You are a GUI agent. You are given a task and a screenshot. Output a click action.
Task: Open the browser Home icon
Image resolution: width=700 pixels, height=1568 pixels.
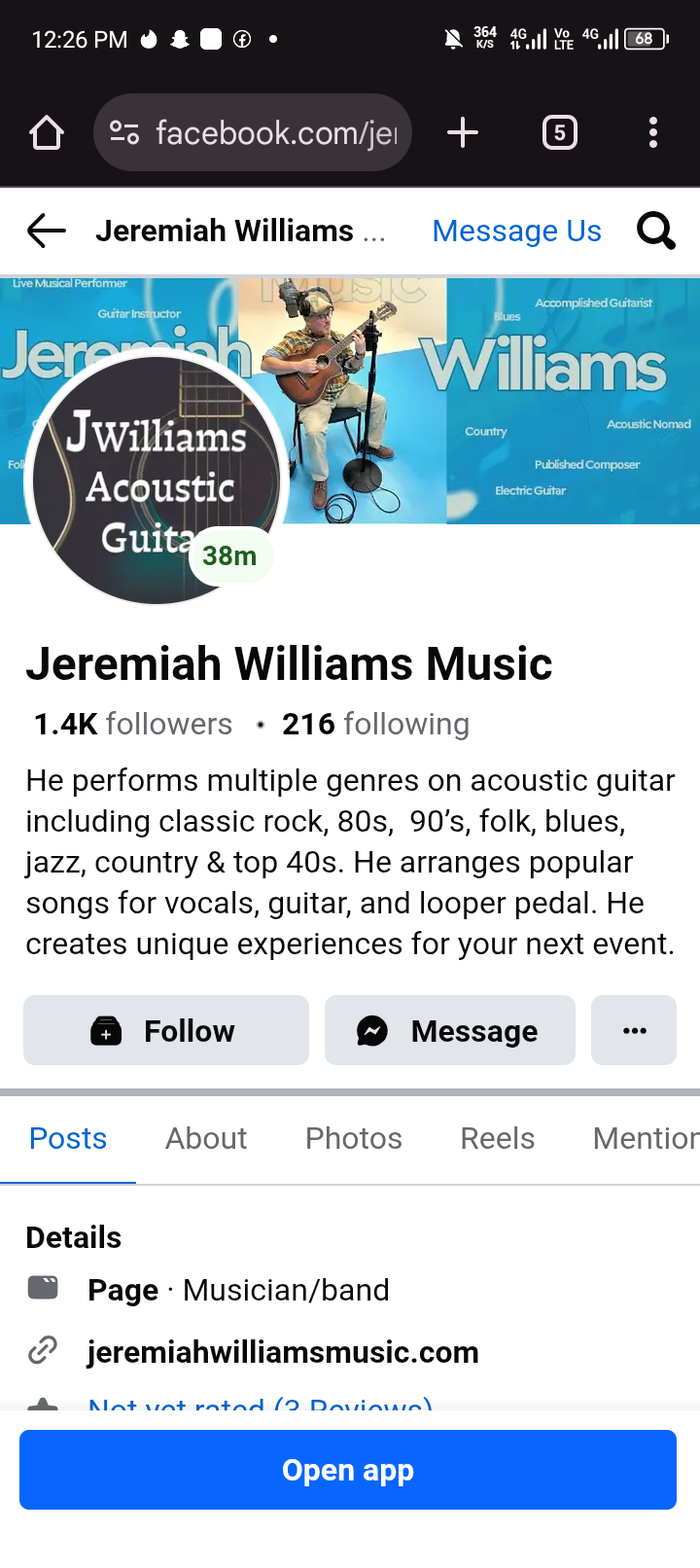coord(46,132)
